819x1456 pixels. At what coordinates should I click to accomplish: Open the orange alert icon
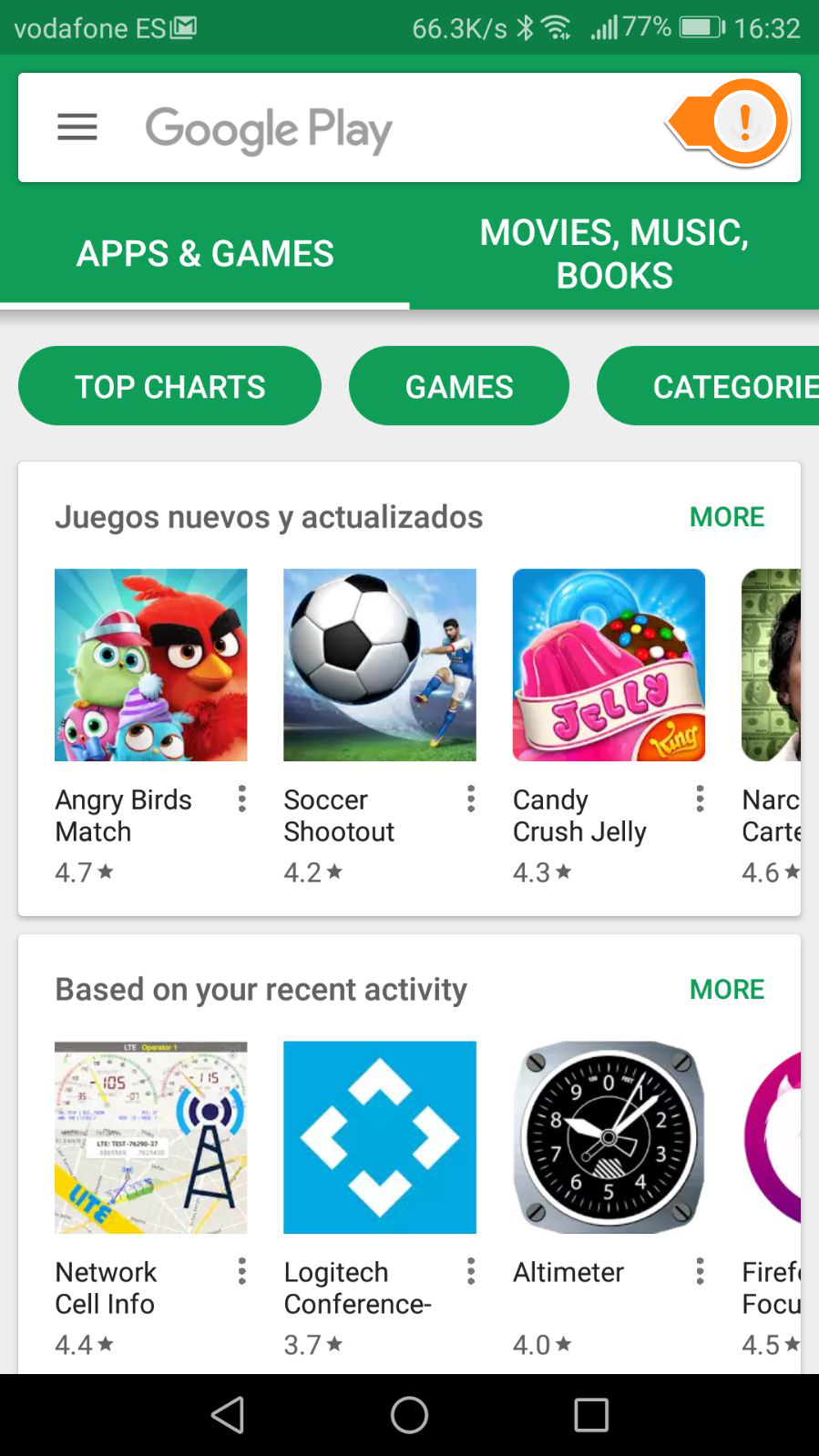tap(744, 123)
